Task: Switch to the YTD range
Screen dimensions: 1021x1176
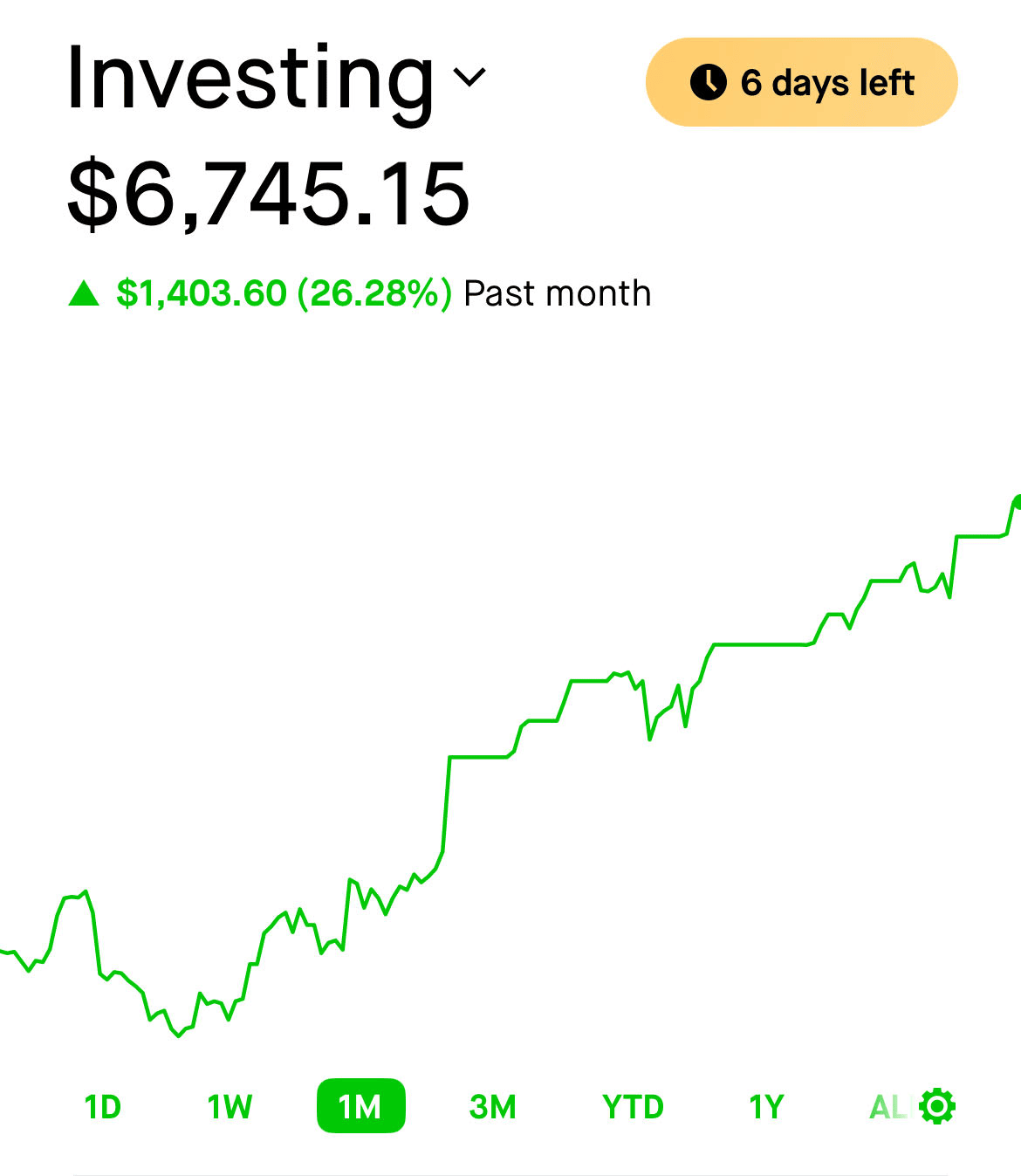Action: pyautogui.click(x=633, y=1107)
